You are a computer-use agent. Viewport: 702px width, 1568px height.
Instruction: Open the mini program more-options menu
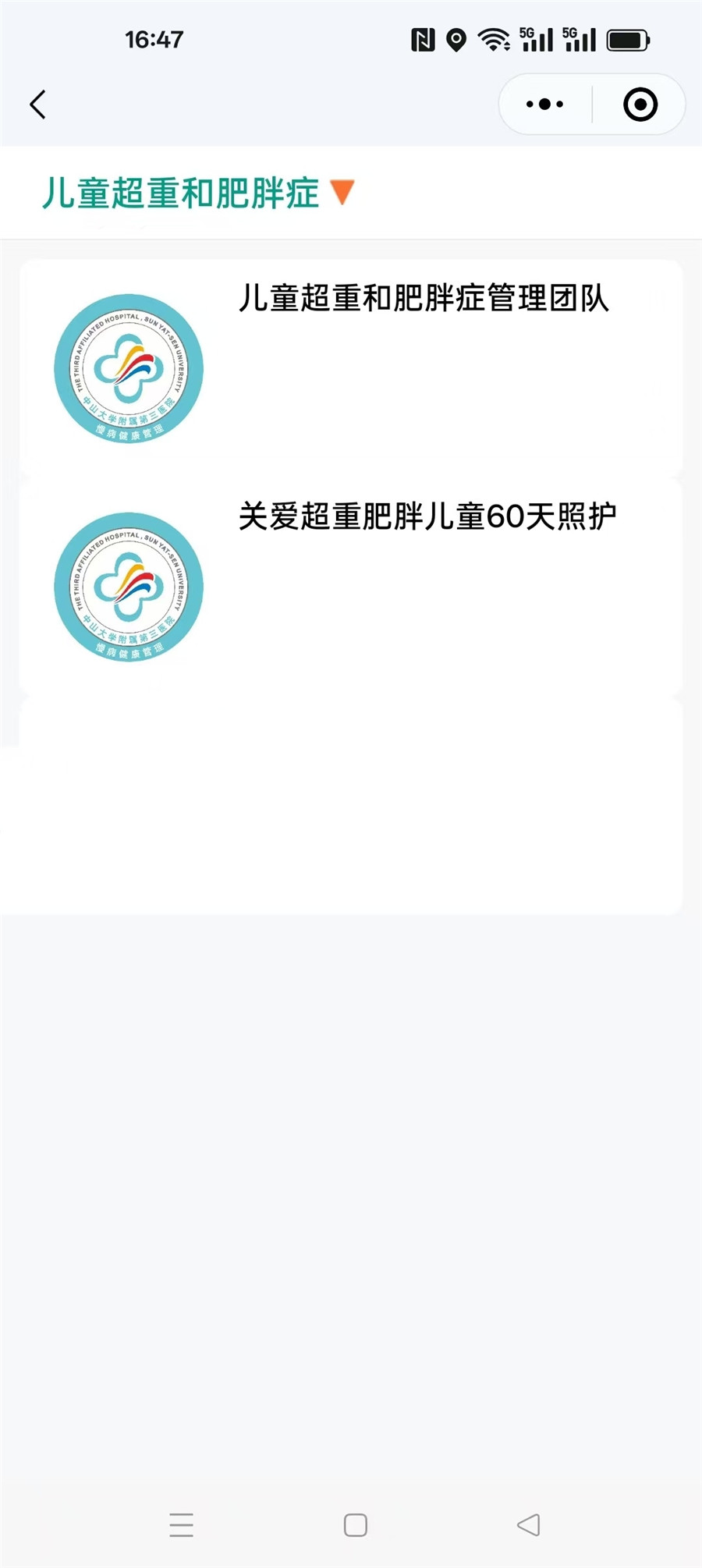pyautogui.click(x=544, y=105)
